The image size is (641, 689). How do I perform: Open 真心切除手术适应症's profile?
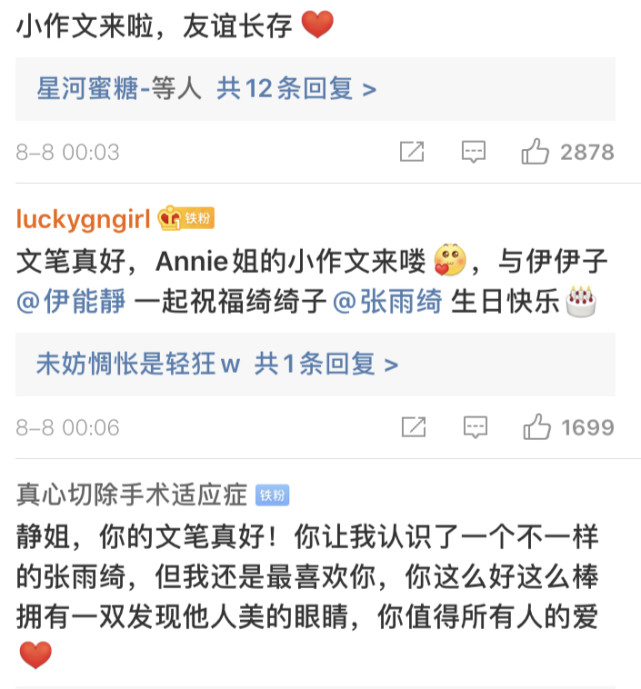(x=131, y=494)
